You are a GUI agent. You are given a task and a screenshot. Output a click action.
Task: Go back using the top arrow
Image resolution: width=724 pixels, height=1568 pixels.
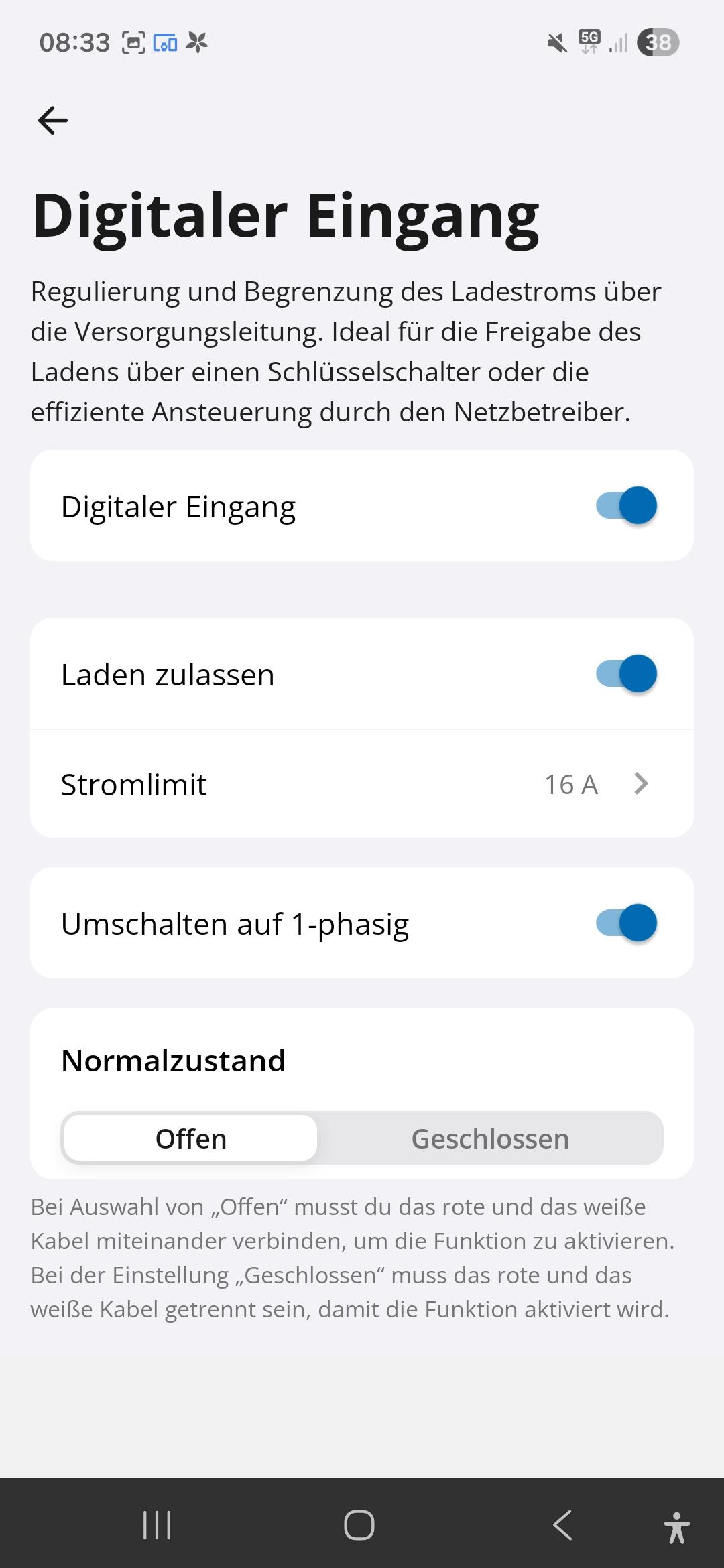click(52, 121)
